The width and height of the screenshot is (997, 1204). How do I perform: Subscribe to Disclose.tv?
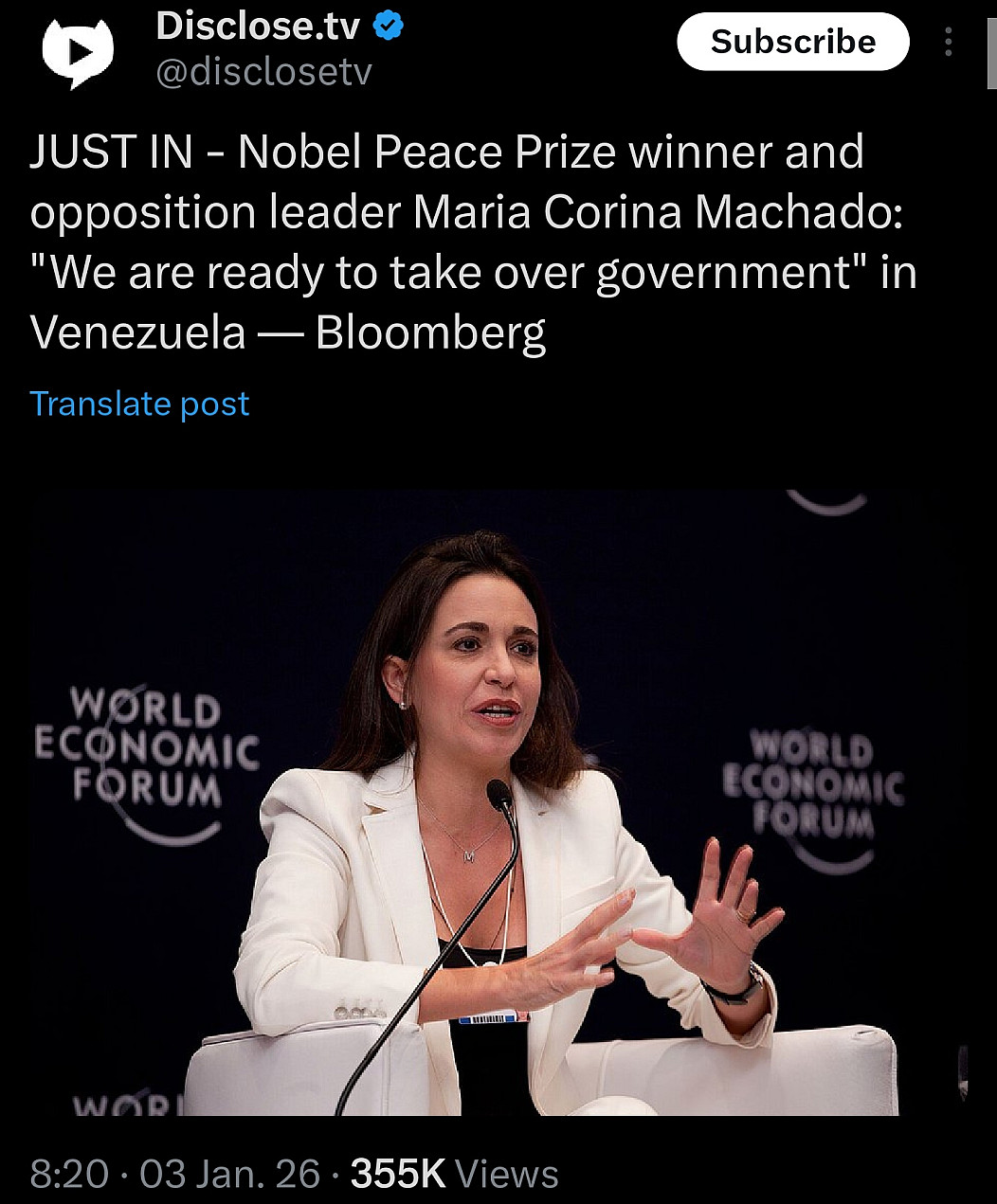pyautogui.click(x=792, y=42)
